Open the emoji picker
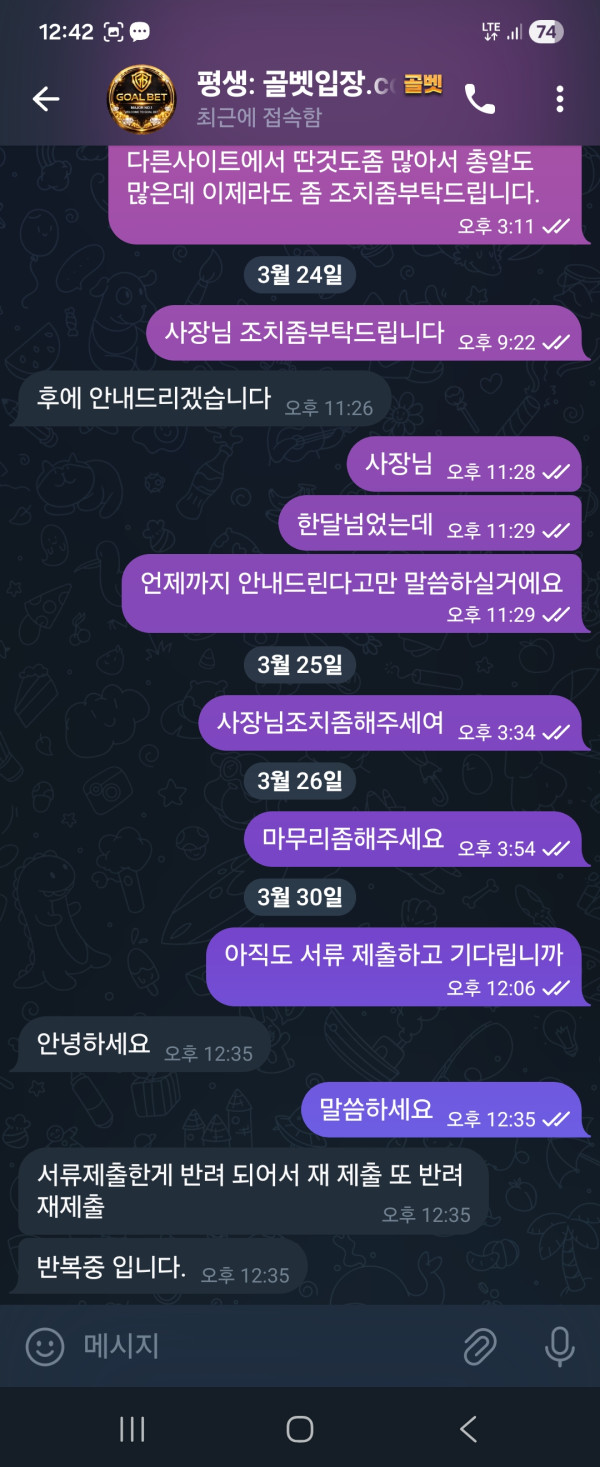The image size is (600, 1467). click(x=45, y=1346)
